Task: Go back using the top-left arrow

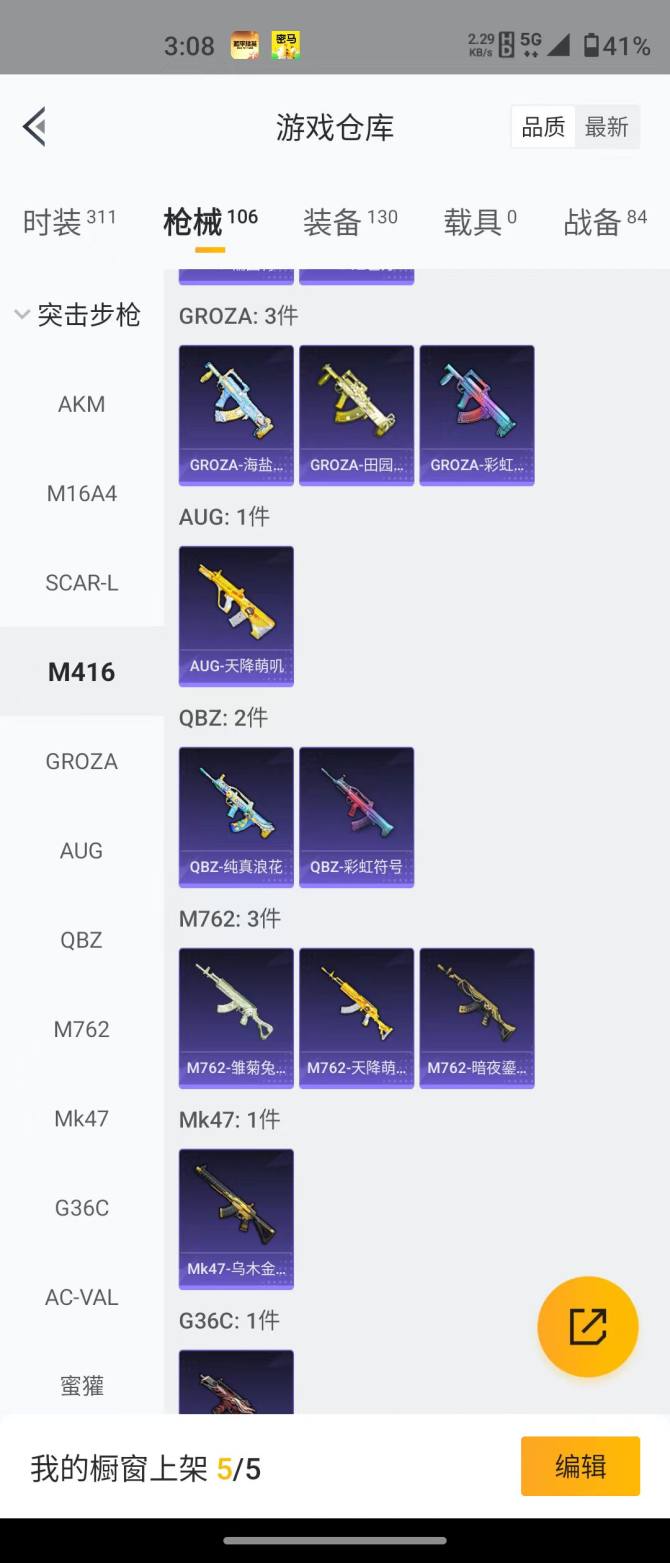Action: tap(34, 127)
